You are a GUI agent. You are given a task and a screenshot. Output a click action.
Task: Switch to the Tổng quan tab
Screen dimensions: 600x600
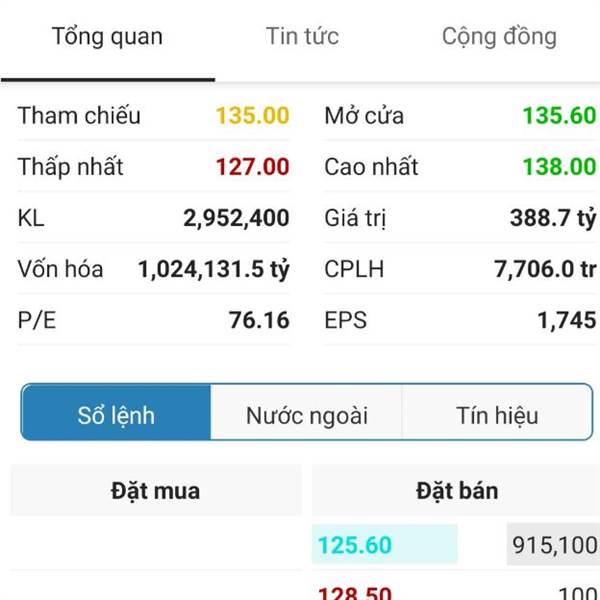[107, 38]
